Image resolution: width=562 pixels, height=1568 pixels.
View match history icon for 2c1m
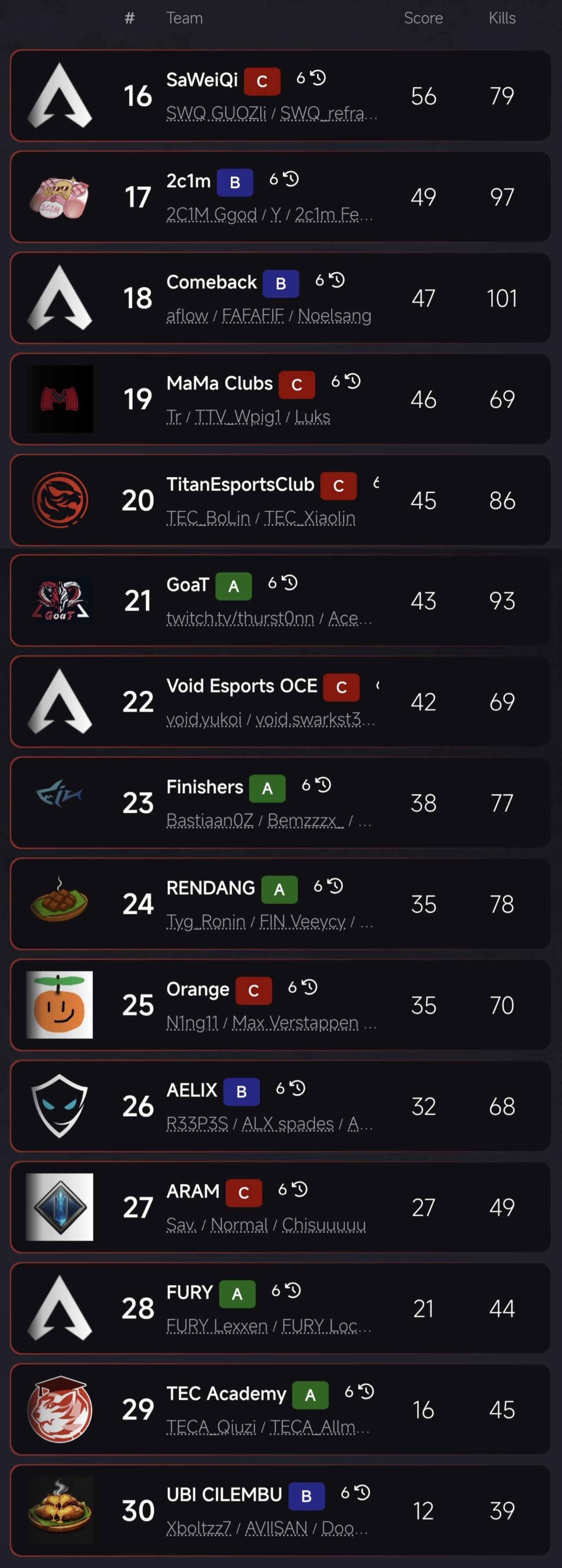(x=291, y=179)
